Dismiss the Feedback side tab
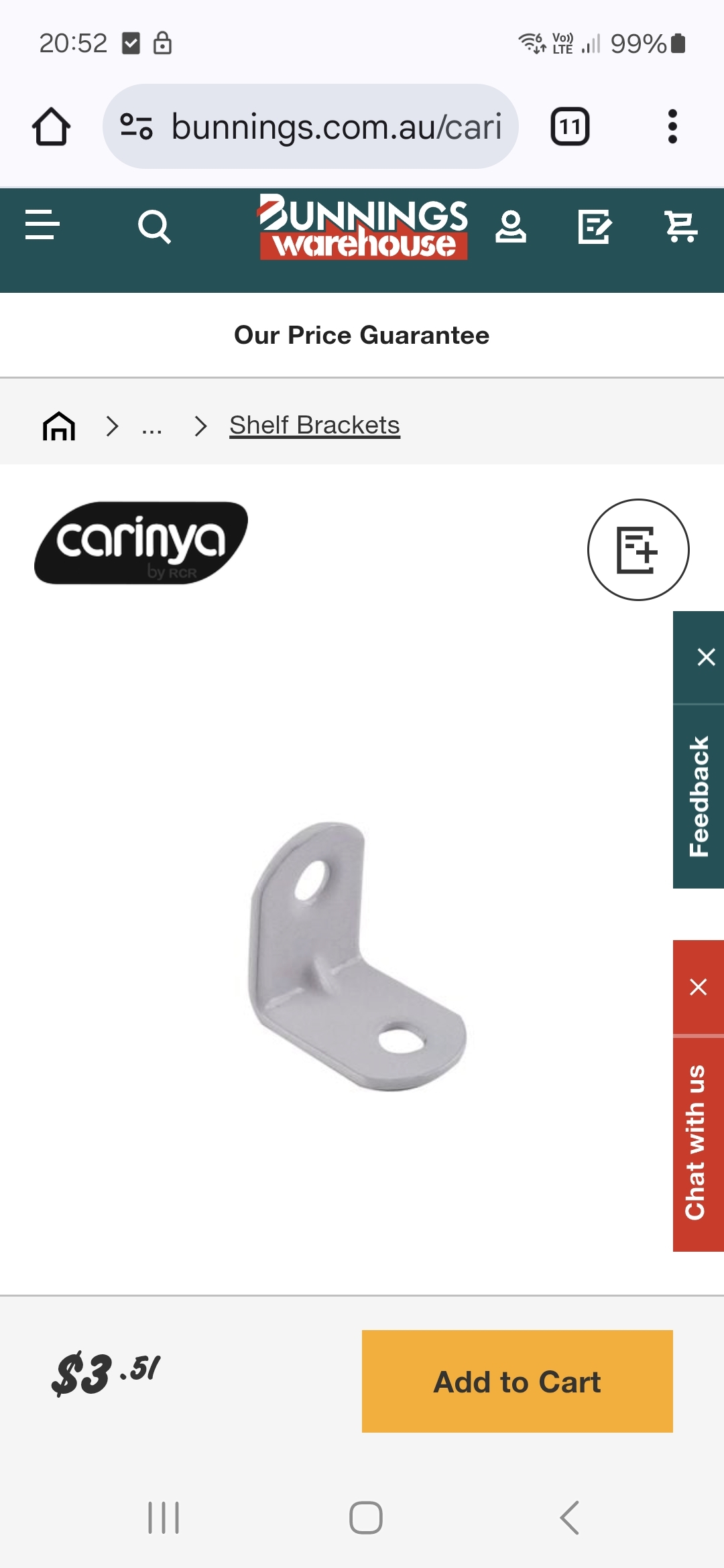Viewport: 724px width, 1568px height. (x=705, y=657)
